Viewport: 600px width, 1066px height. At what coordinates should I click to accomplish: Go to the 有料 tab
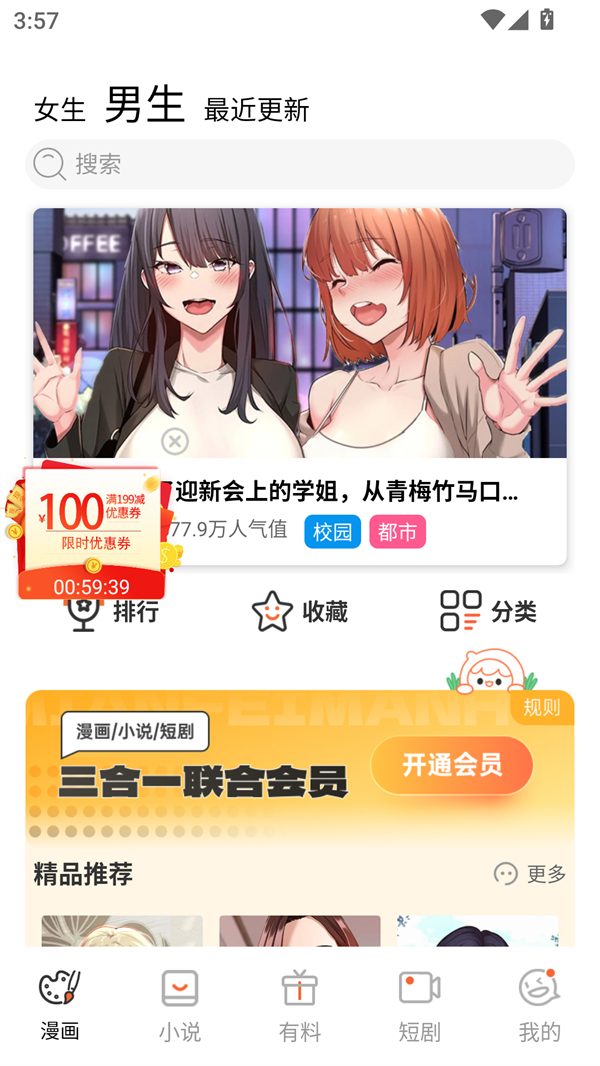pos(300,1005)
